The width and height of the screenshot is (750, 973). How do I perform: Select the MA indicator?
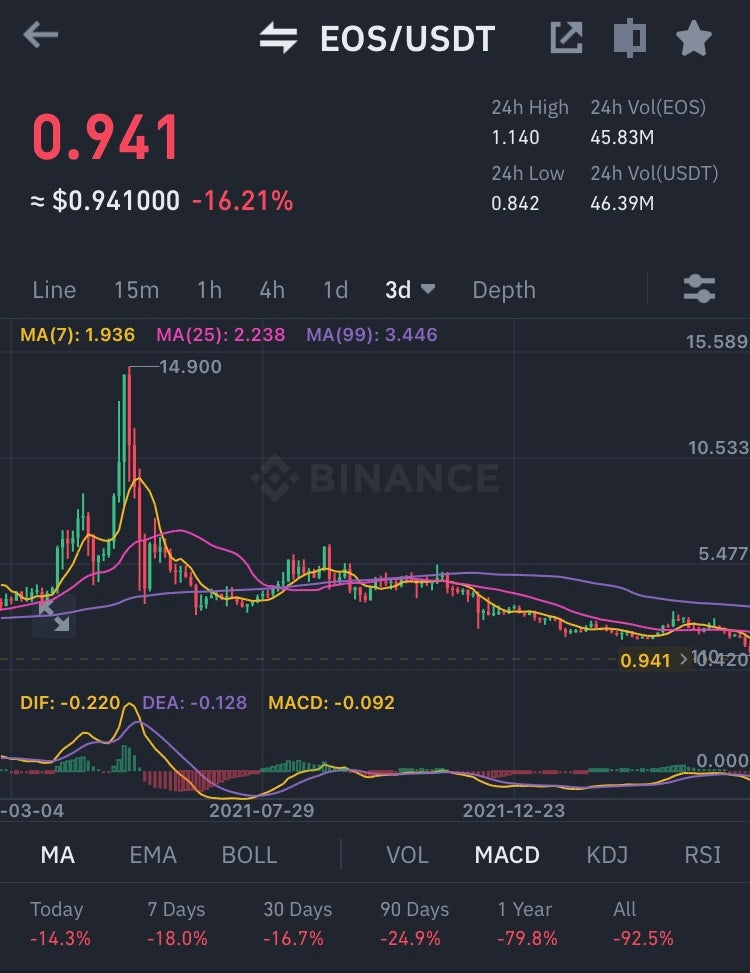(57, 855)
